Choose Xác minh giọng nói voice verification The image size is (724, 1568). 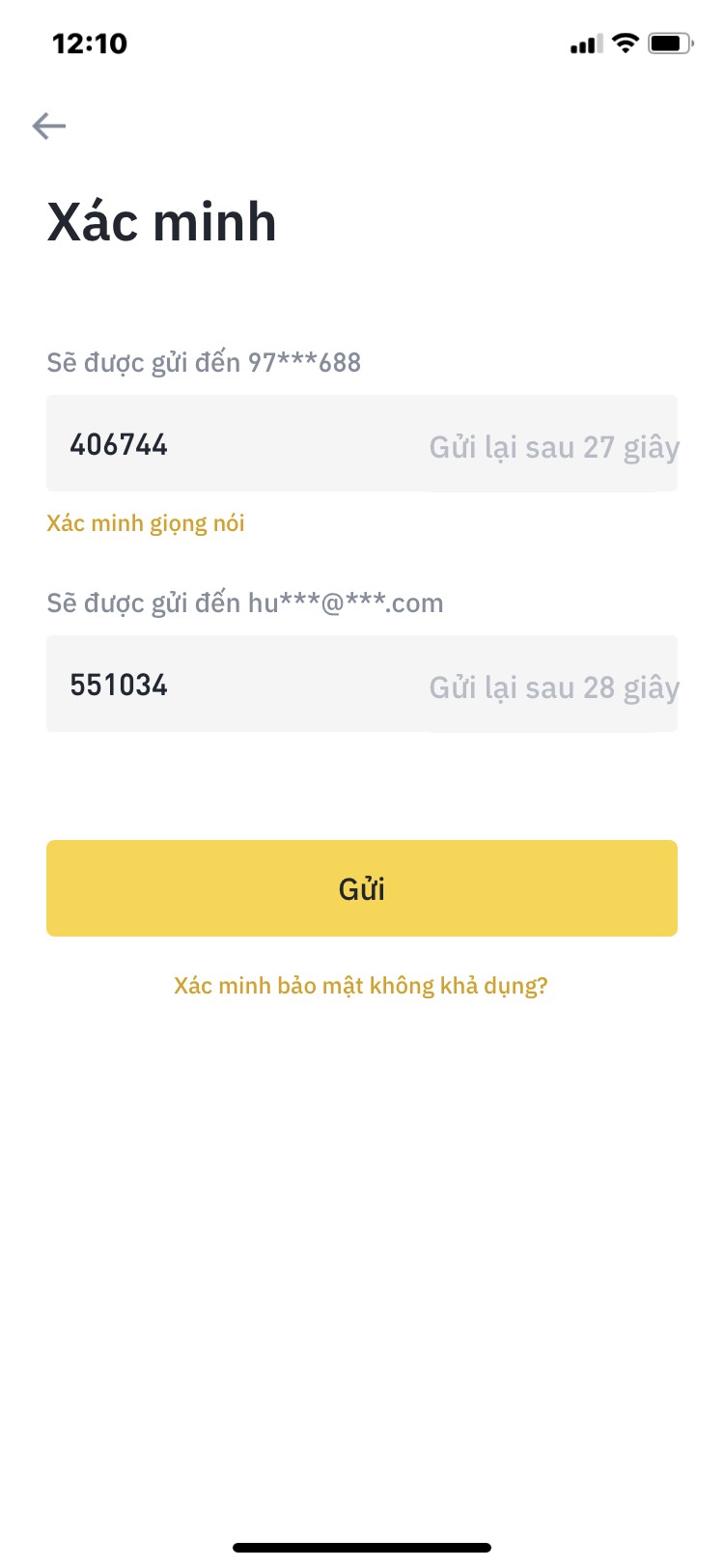[146, 523]
